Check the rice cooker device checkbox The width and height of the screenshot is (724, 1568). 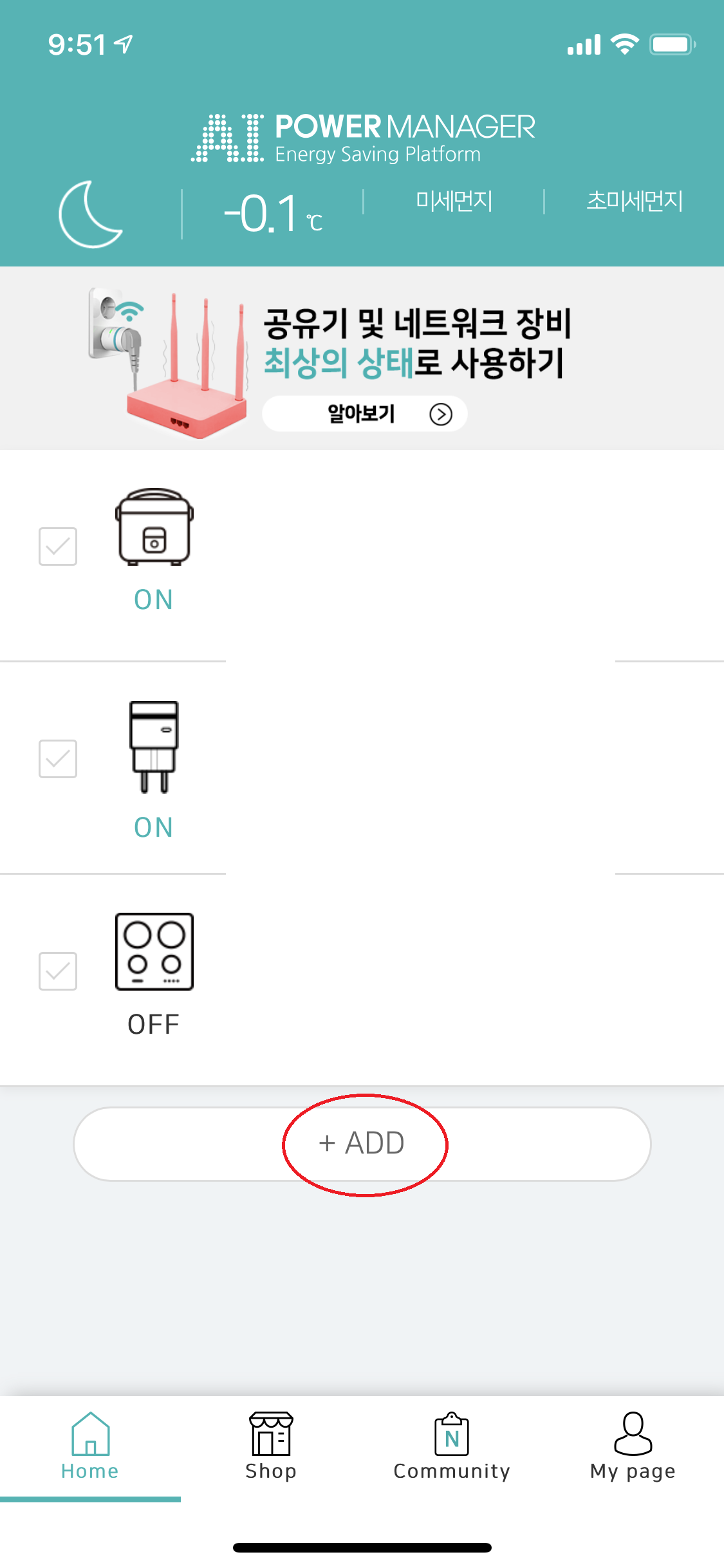58,546
